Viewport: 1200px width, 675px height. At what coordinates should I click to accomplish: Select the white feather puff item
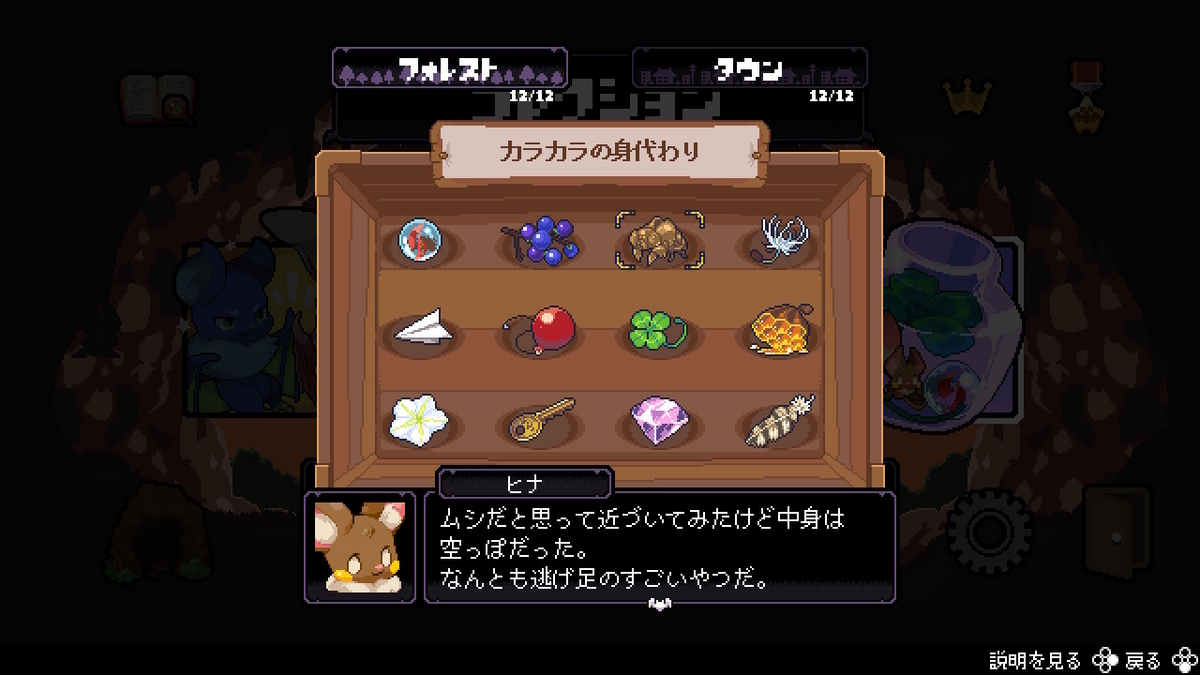pos(783,241)
